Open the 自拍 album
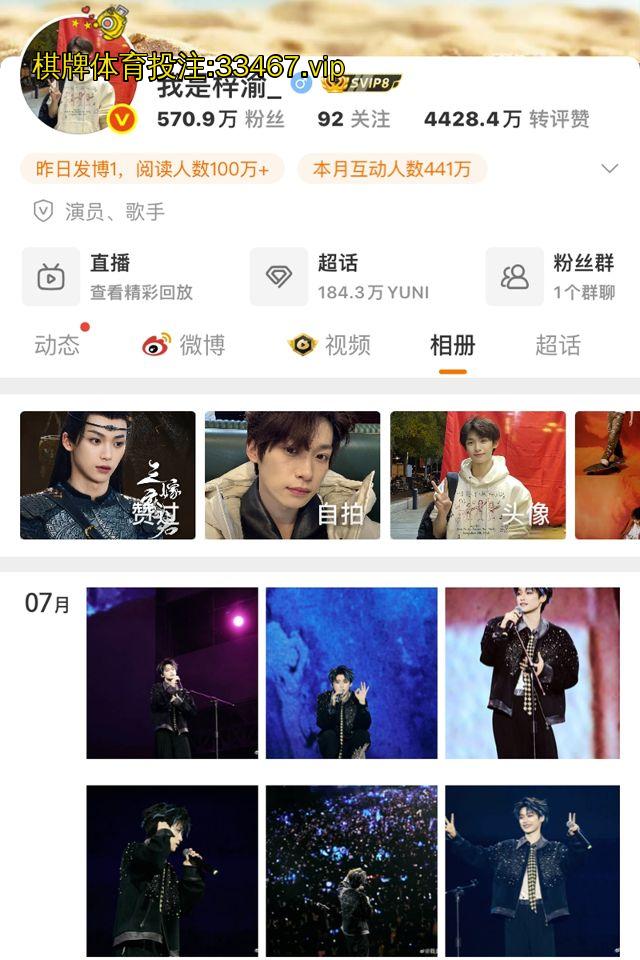 (x=292, y=475)
